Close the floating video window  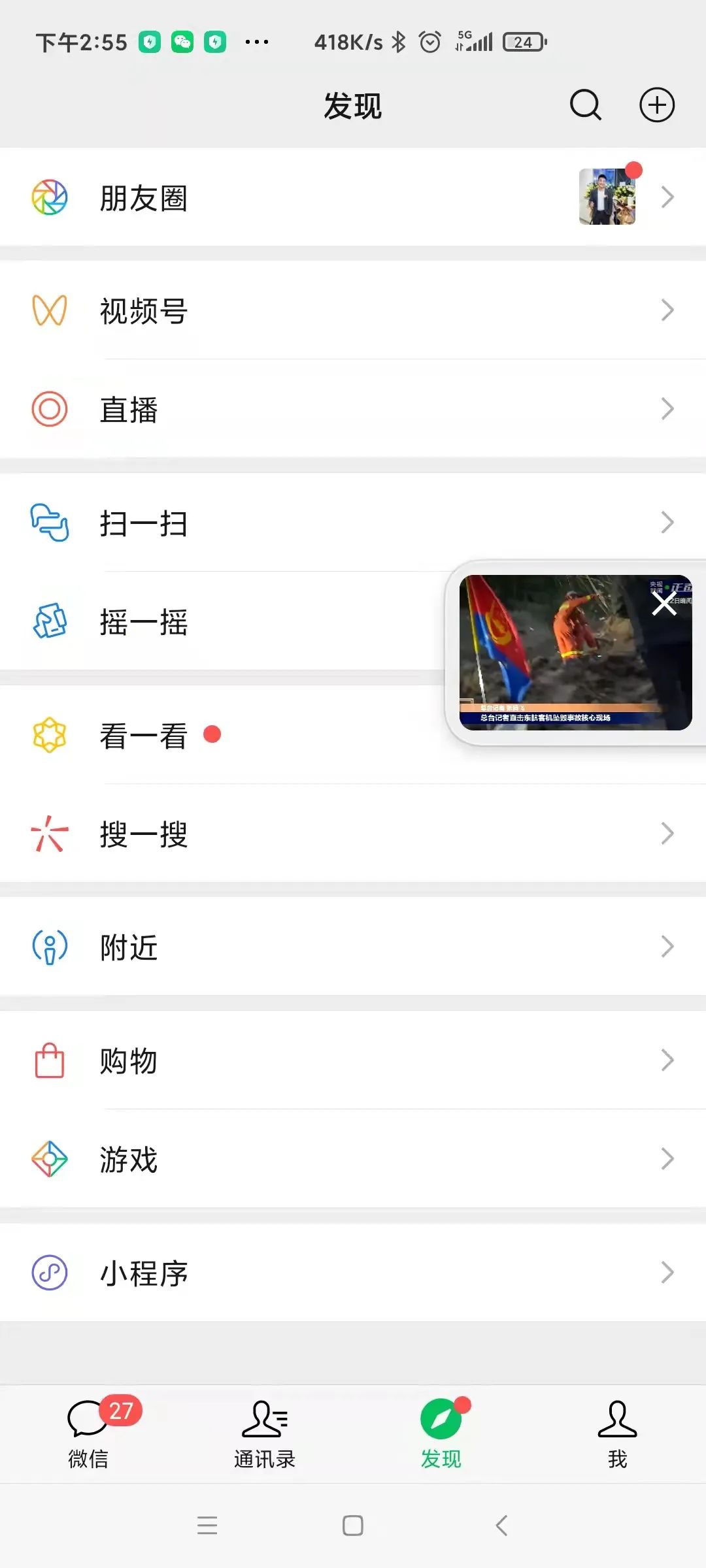(664, 604)
